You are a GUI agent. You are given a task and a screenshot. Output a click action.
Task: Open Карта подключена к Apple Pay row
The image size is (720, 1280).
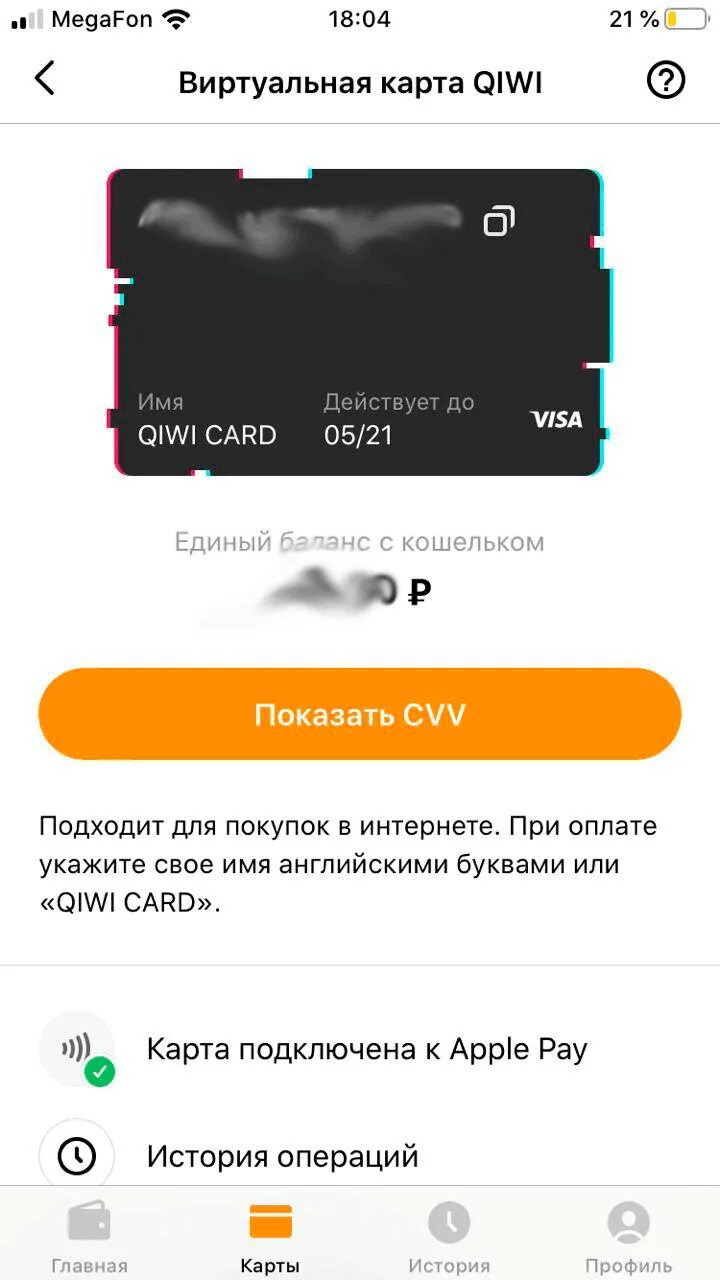point(360,1049)
